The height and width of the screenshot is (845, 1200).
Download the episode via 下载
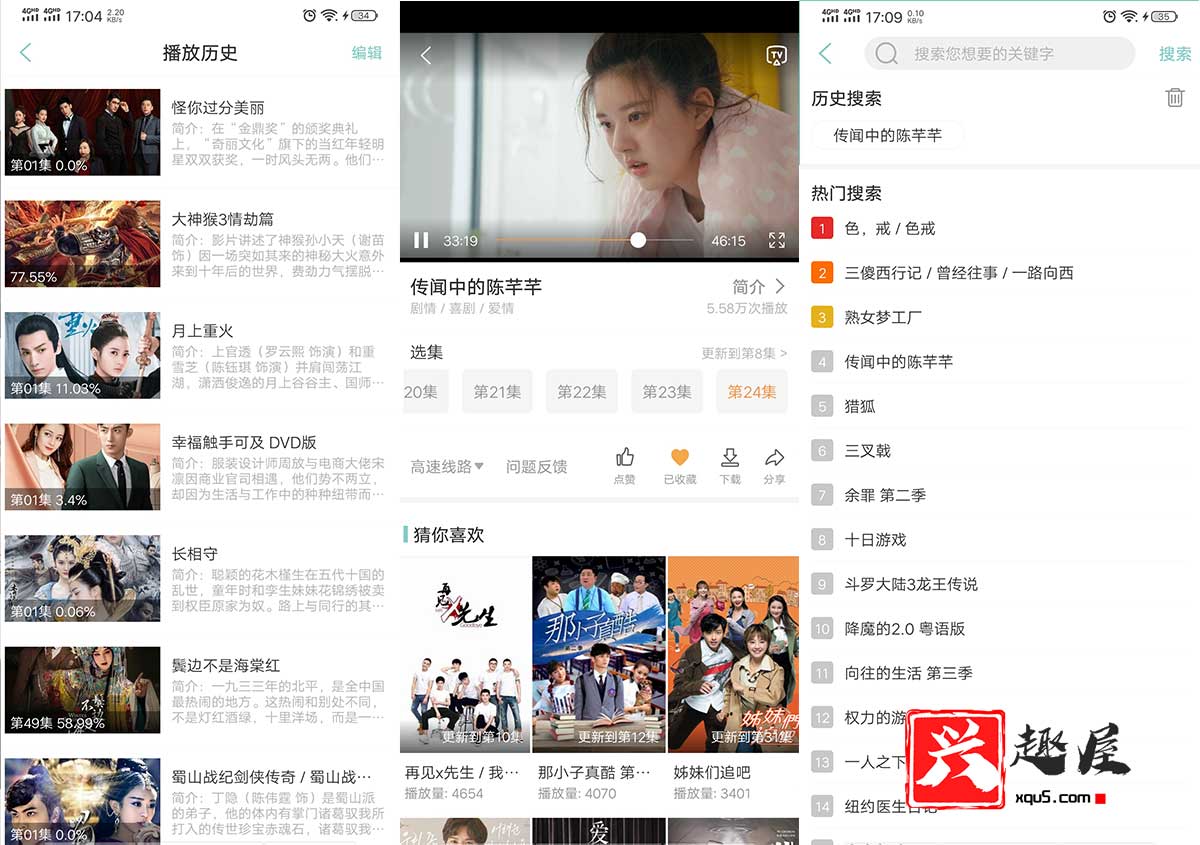tap(730, 465)
